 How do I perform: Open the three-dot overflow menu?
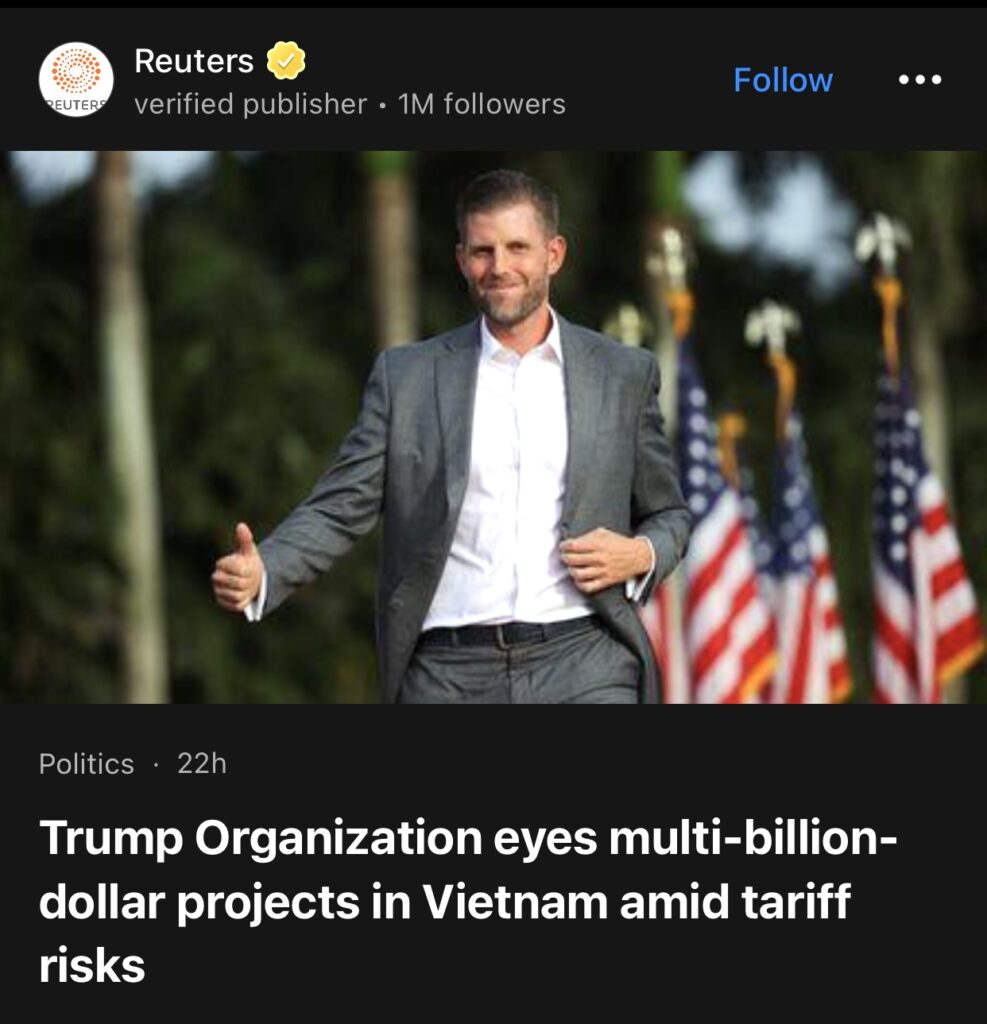tap(920, 80)
